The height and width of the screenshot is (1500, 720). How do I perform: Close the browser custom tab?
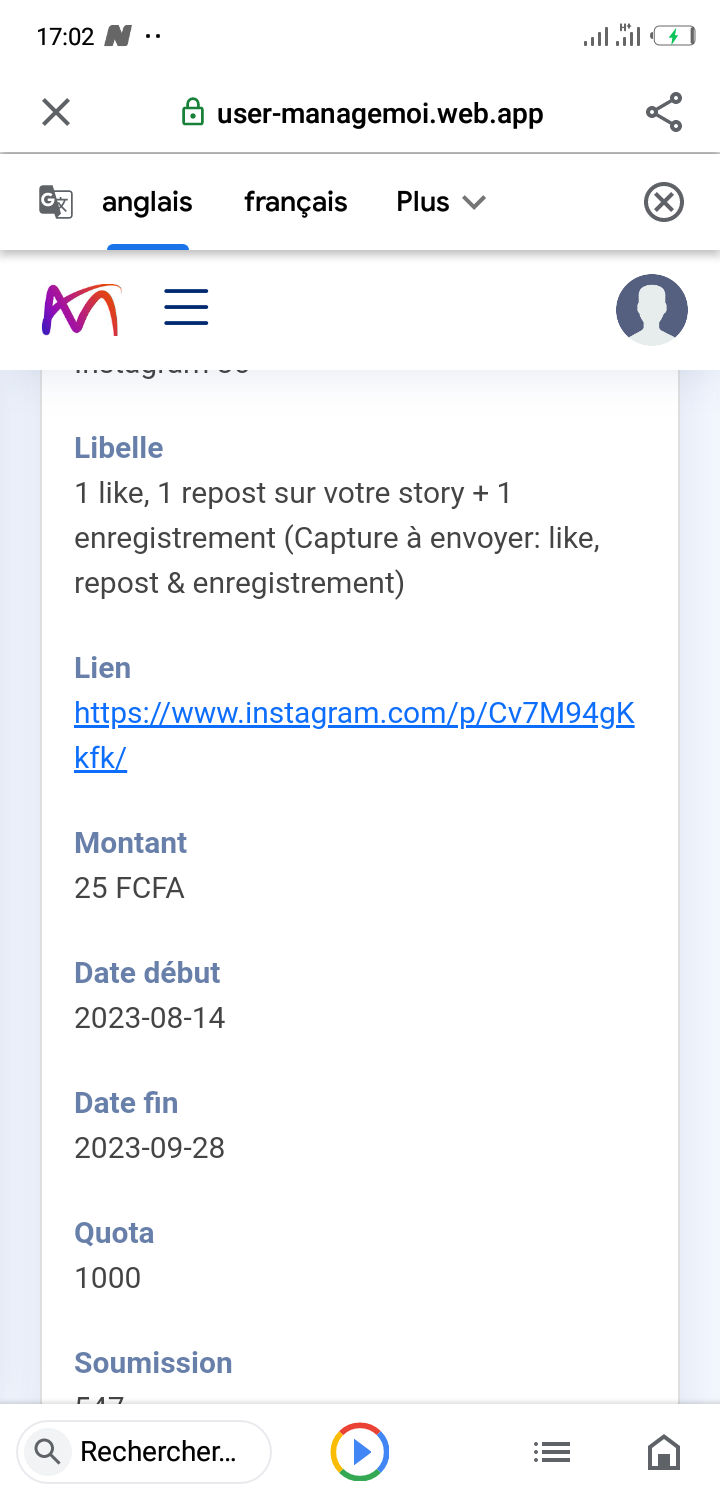pos(56,113)
